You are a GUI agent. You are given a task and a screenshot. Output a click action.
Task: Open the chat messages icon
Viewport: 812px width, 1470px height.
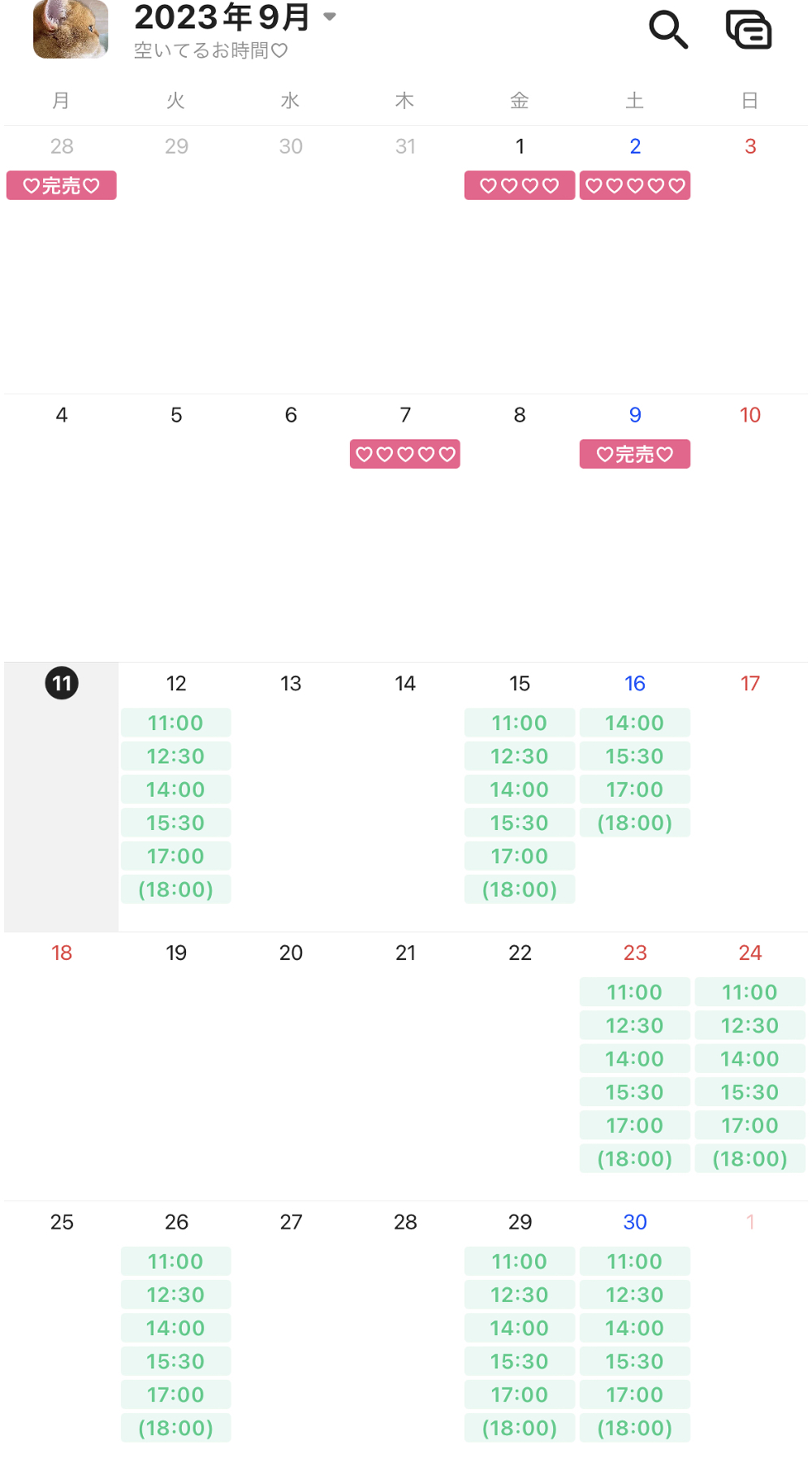(748, 30)
